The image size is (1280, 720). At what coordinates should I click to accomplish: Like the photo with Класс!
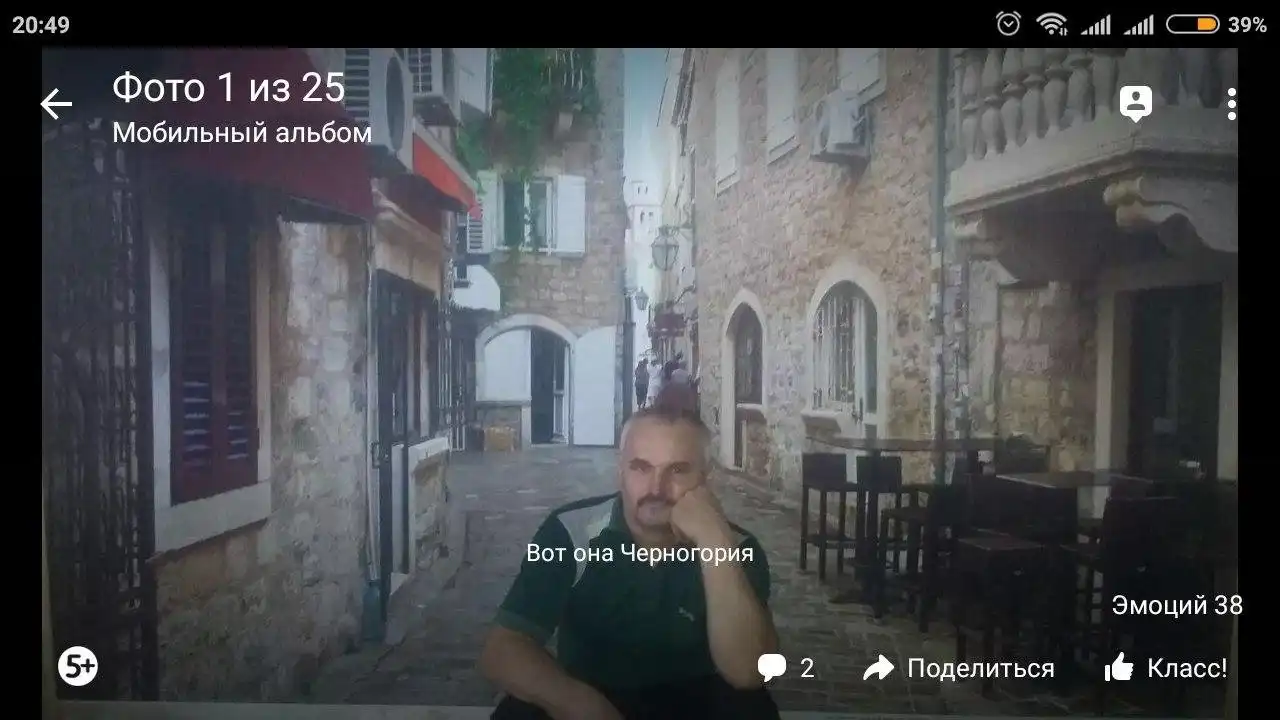pyautogui.click(x=1166, y=668)
